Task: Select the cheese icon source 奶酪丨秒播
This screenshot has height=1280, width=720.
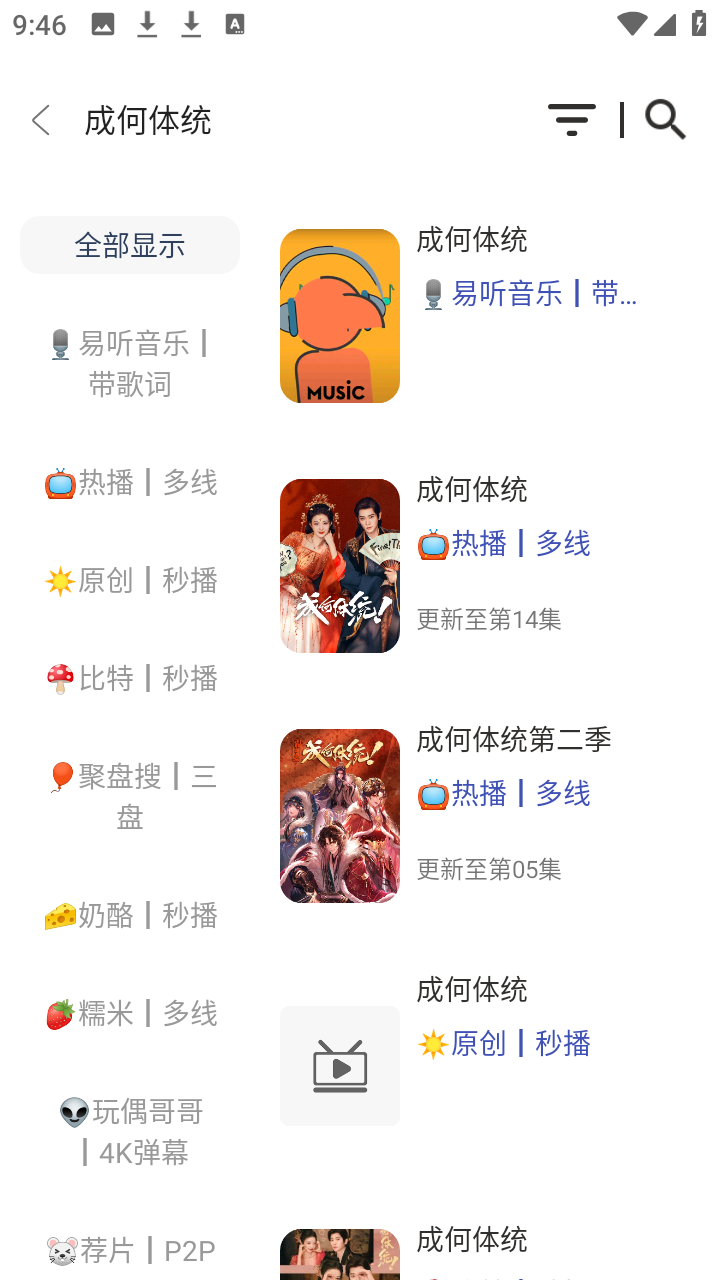Action: click(130, 915)
